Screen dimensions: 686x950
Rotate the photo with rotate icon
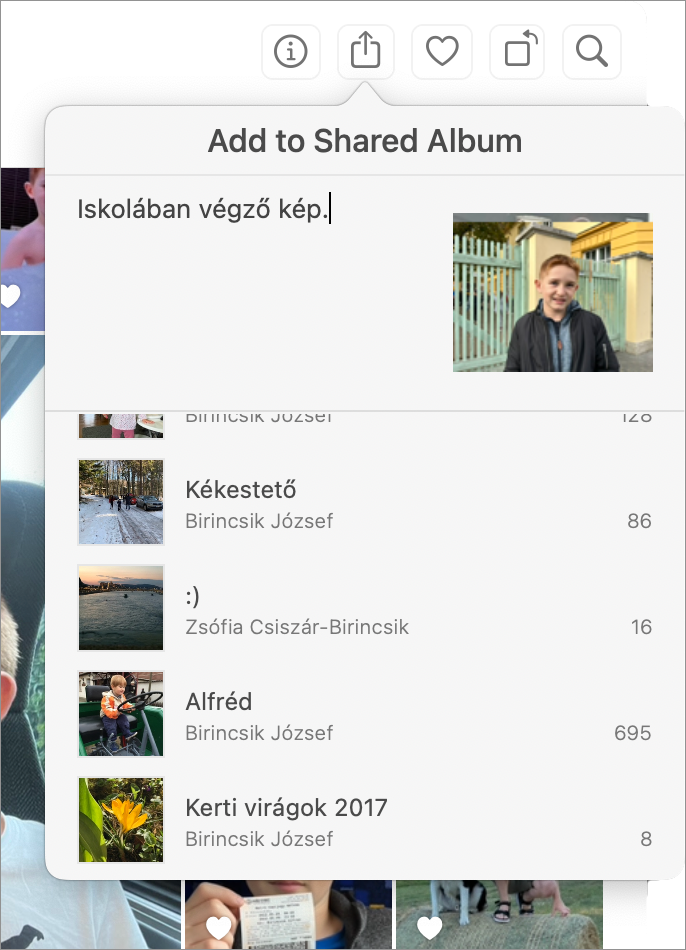[x=517, y=51]
